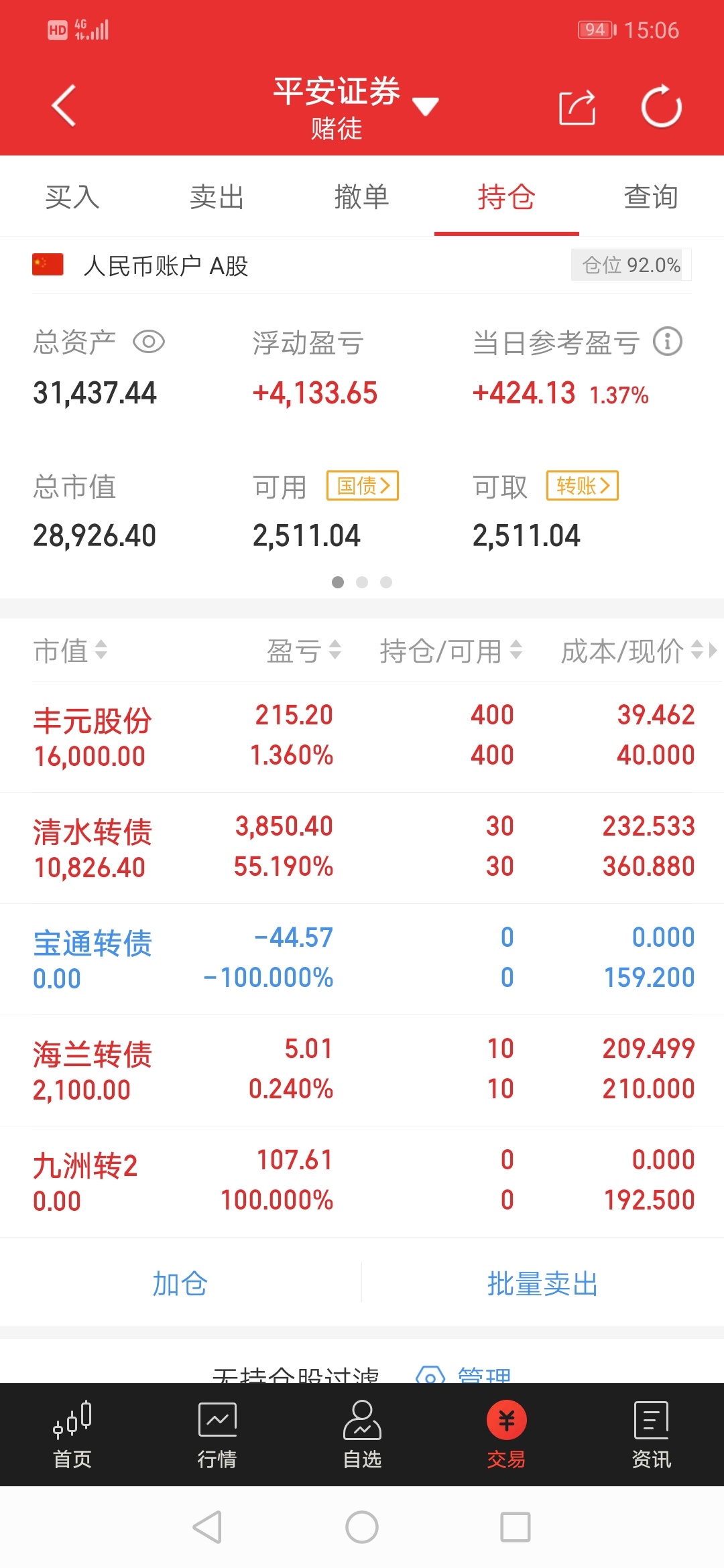724x1568 pixels.
Task: Show info about 当日参考盈亏
Action: 667,342
